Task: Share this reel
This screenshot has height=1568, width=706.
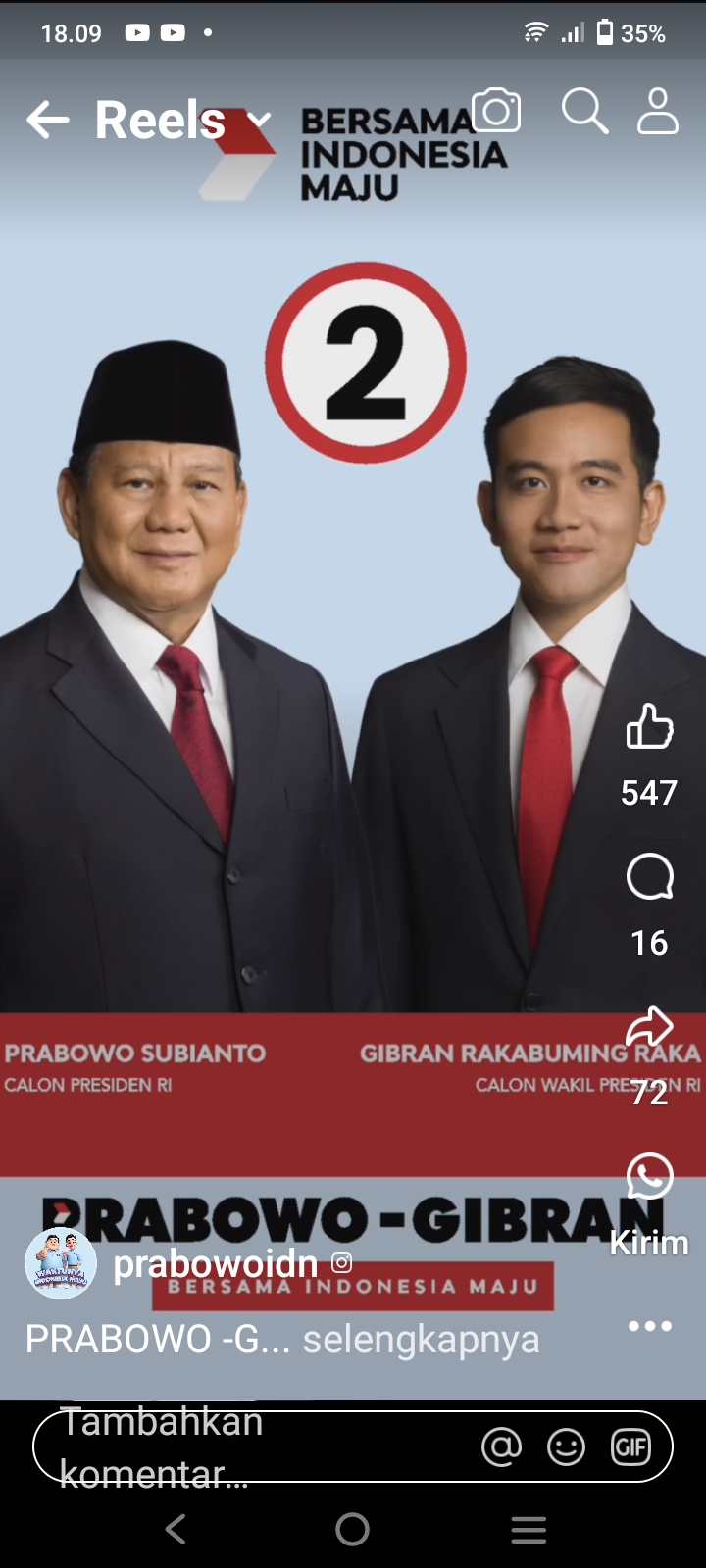Action: (649, 1027)
